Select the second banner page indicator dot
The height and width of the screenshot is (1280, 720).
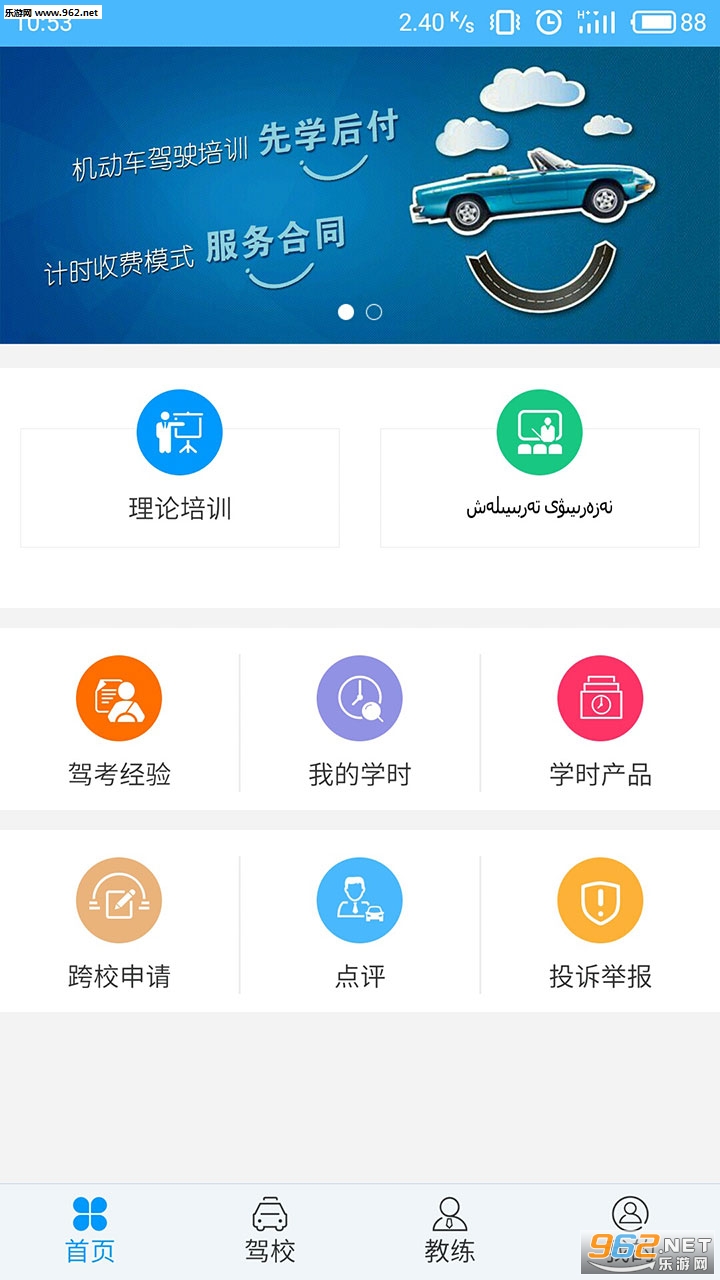[374, 312]
